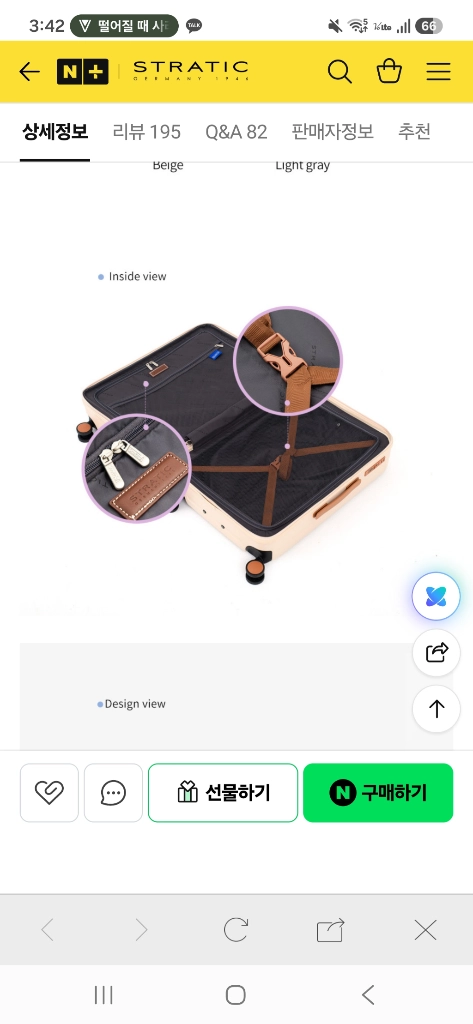Viewport: 473px width, 1024px height.
Task: Open page in external browser icon
Action: pyautogui.click(x=331, y=929)
